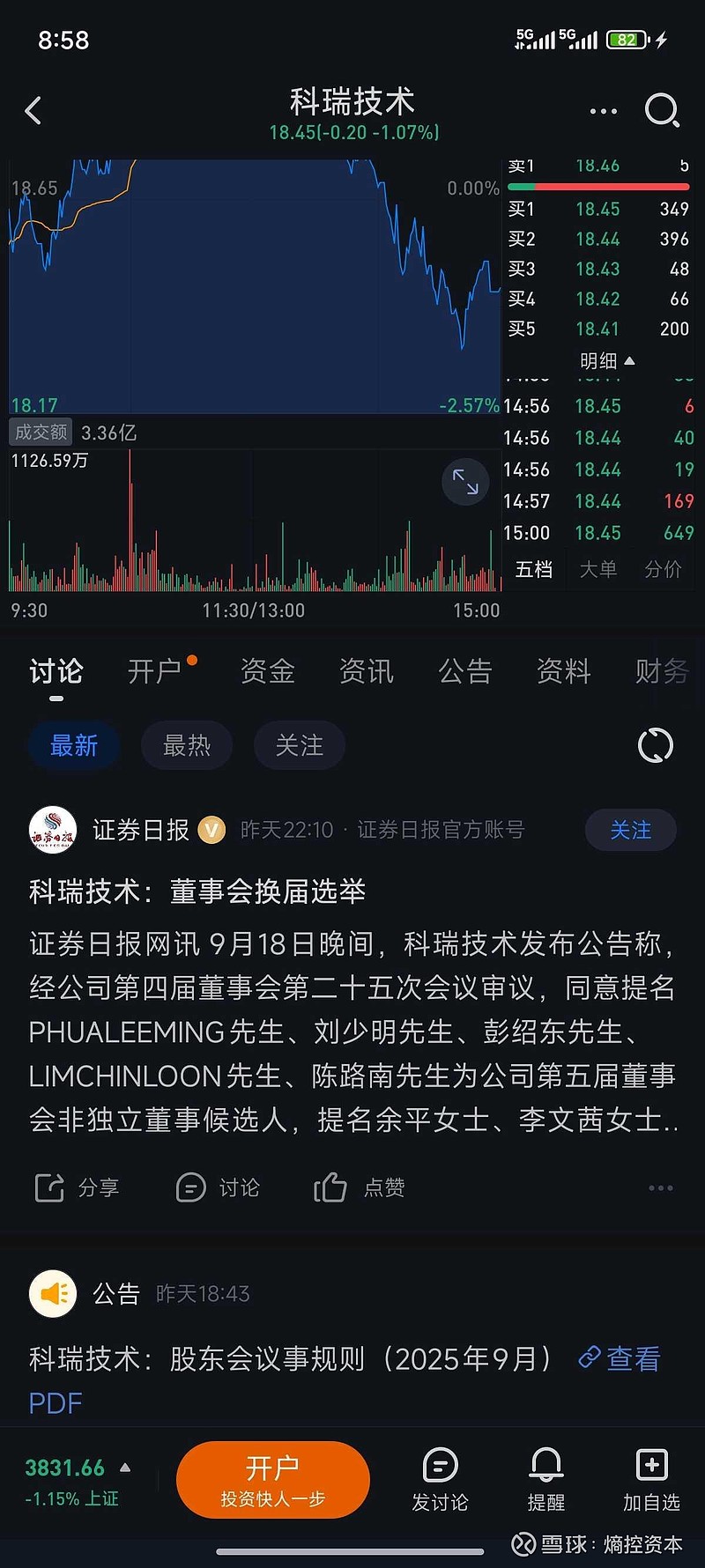The width and height of the screenshot is (705, 1568).
Task: Open the three-dot menu in the header
Action: coord(603,111)
